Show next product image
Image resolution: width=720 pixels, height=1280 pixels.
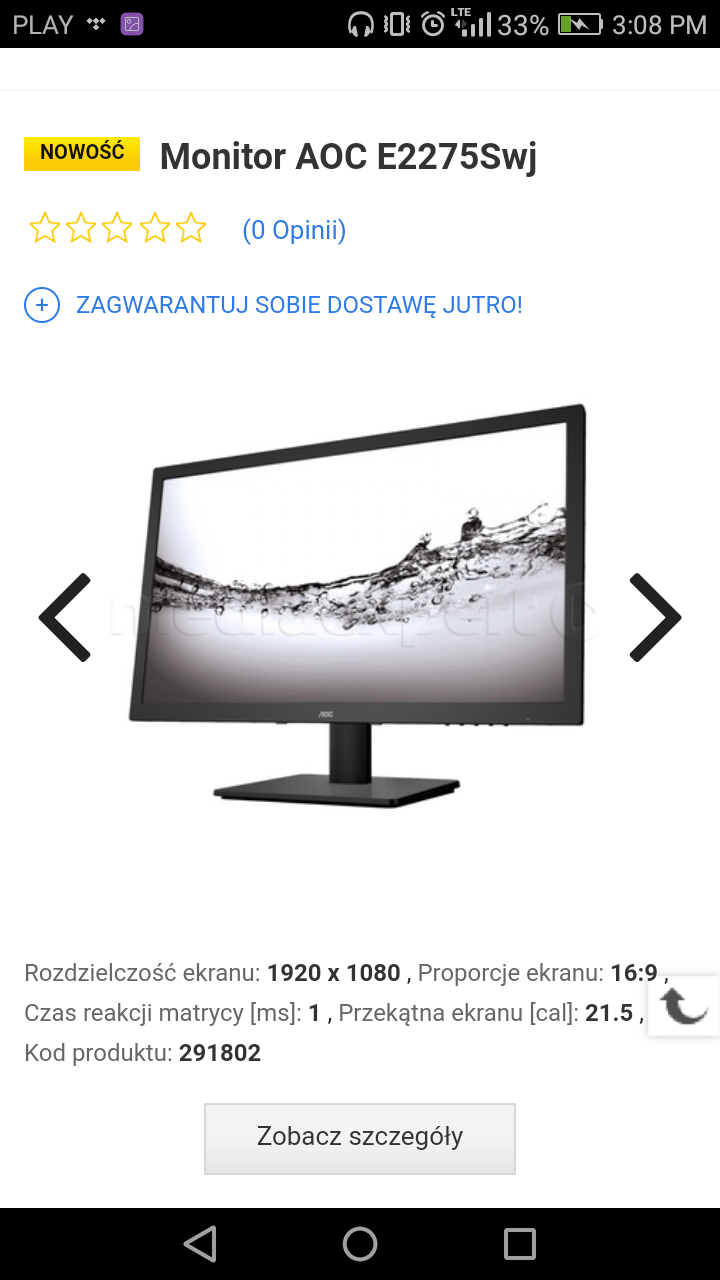click(654, 617)
